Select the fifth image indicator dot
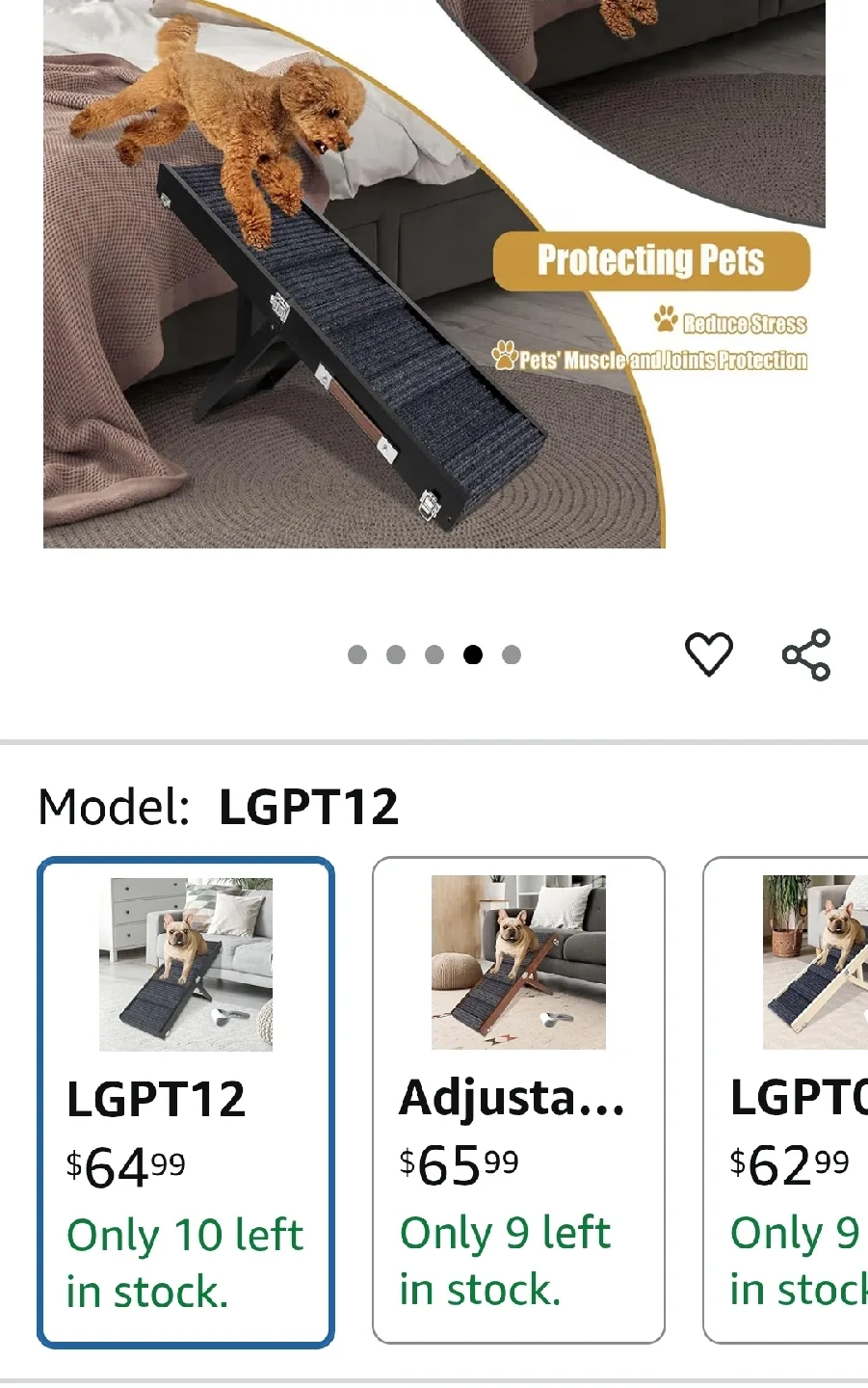Viewport: 868px width, 1388px height. [512, 654]
